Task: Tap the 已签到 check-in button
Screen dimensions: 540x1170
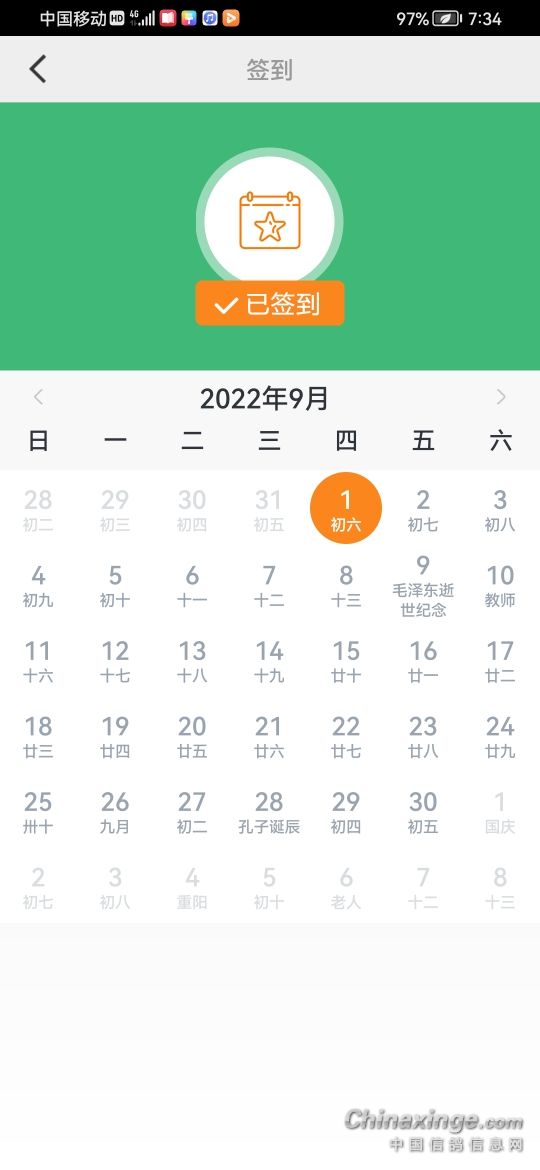Action: pos(270,304)
